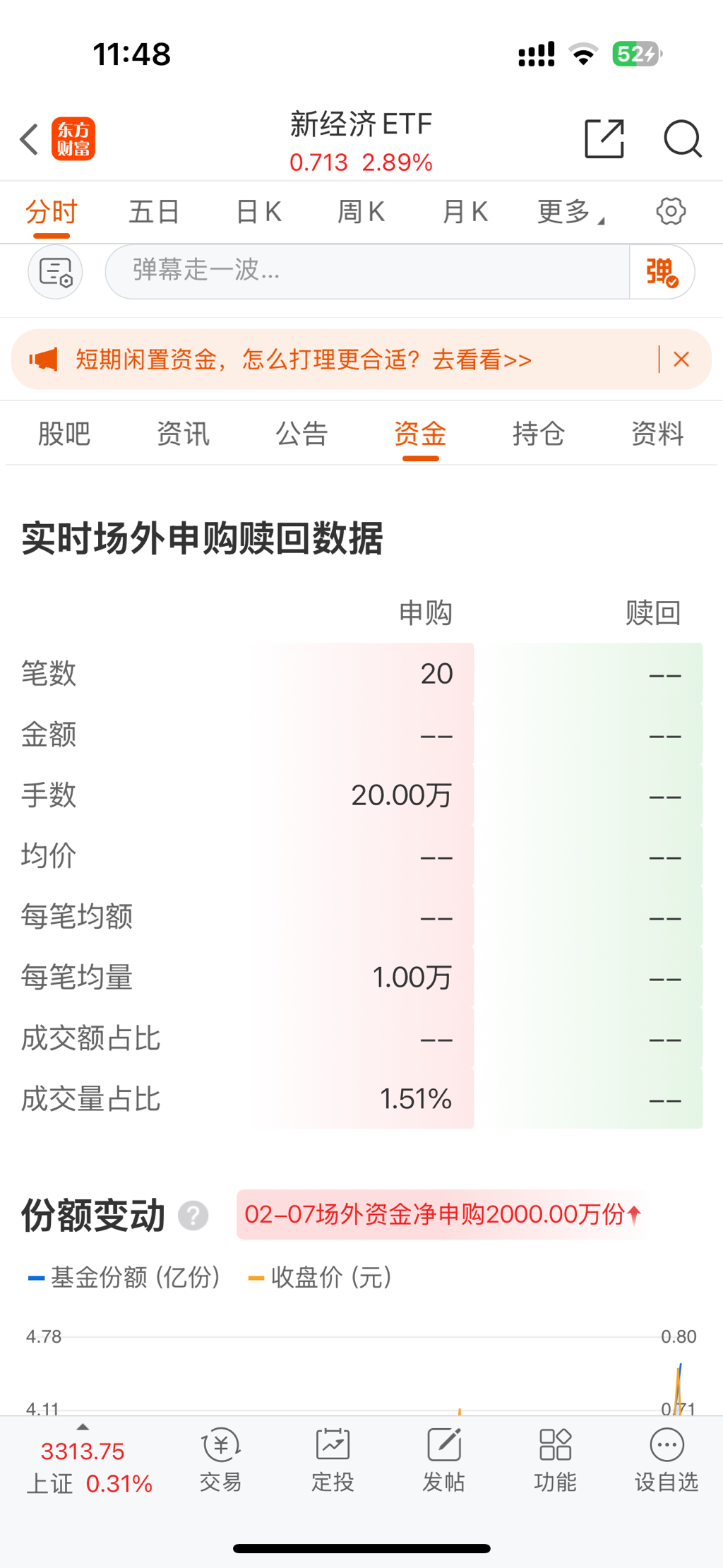Go back using the top-left arrow
The width and height of the screenshot is (723, 1568).
(30, 139)
